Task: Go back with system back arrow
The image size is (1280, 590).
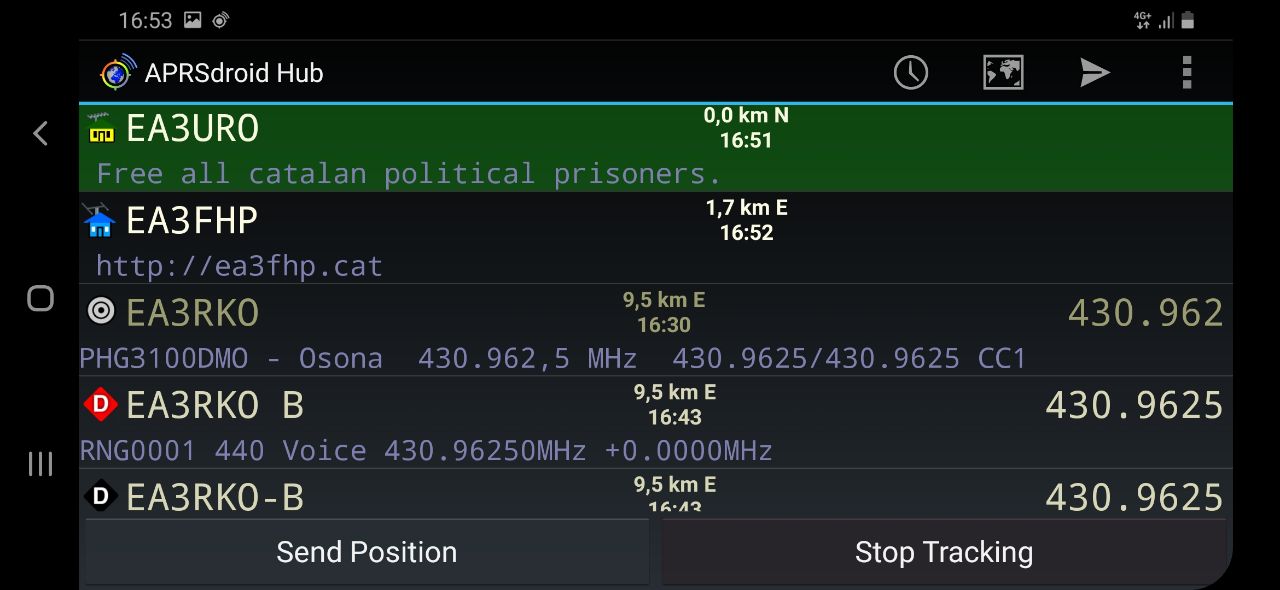Action: [40, 133]
